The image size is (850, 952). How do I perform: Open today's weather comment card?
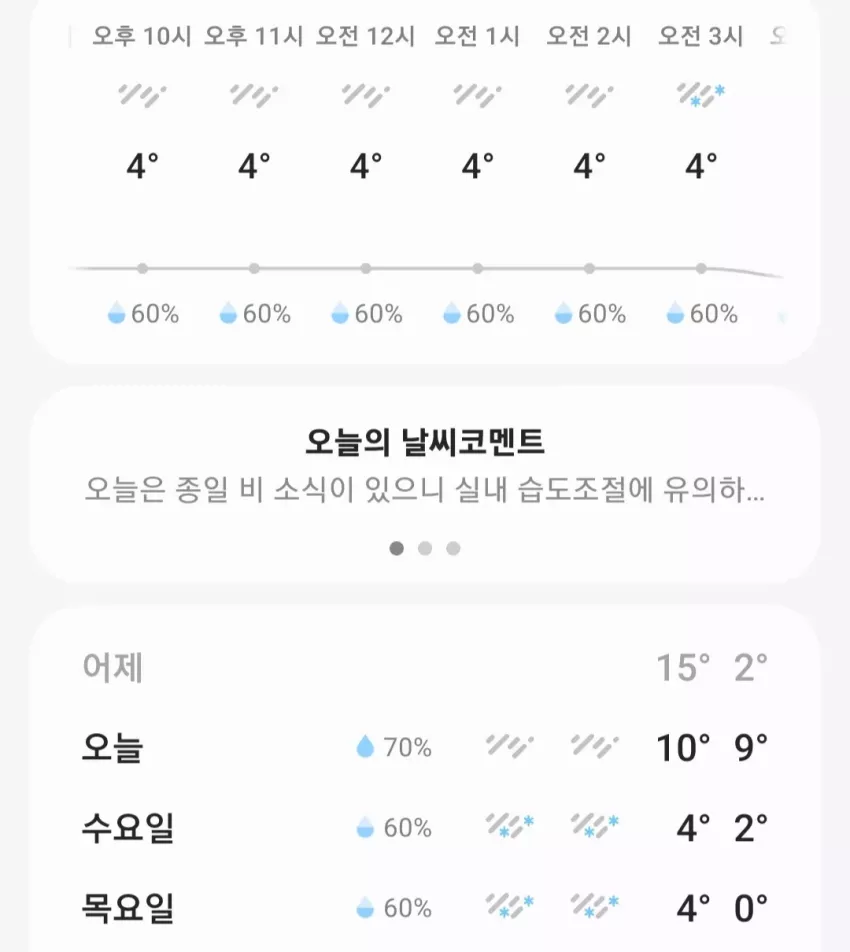pyautogui.click(x=425, y=484)
